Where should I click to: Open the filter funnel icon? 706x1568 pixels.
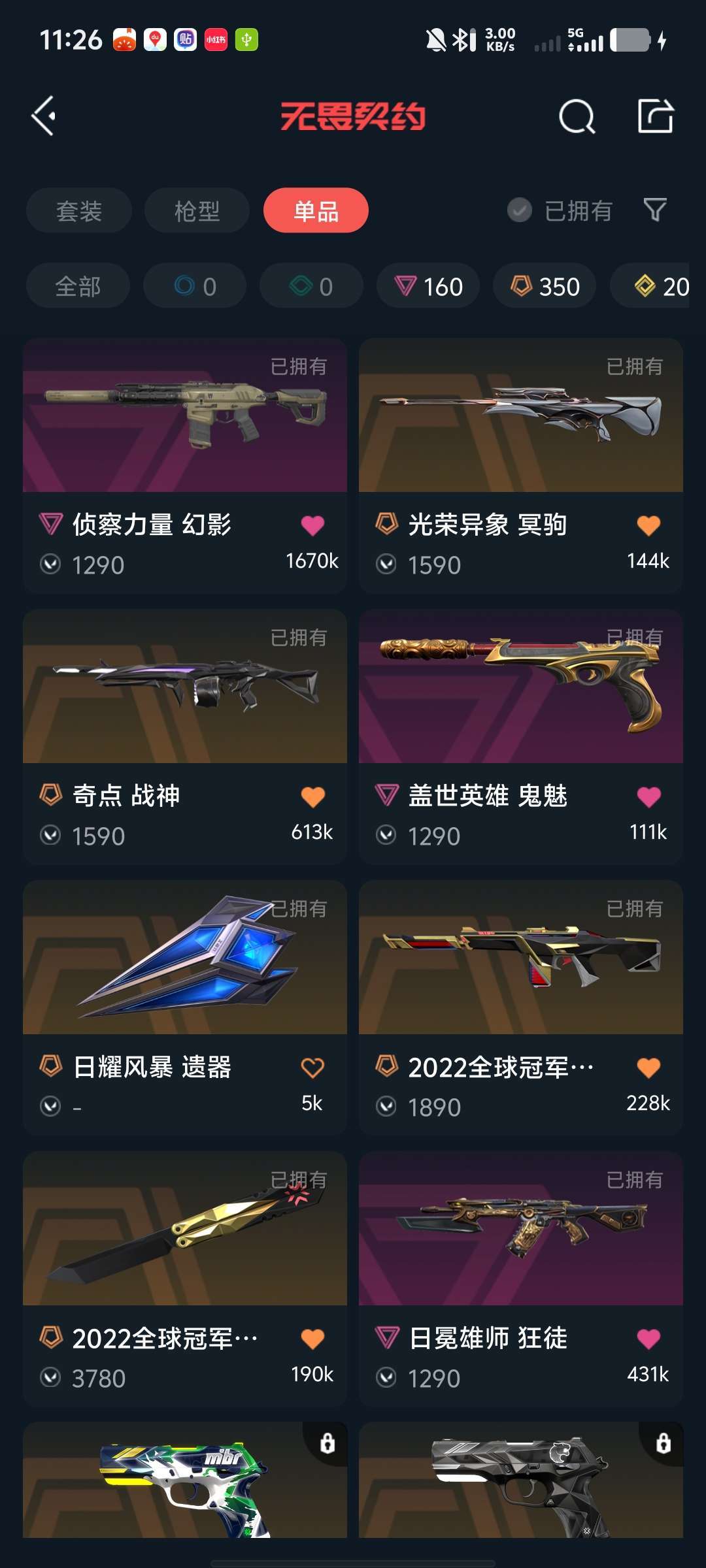[657, 210]
